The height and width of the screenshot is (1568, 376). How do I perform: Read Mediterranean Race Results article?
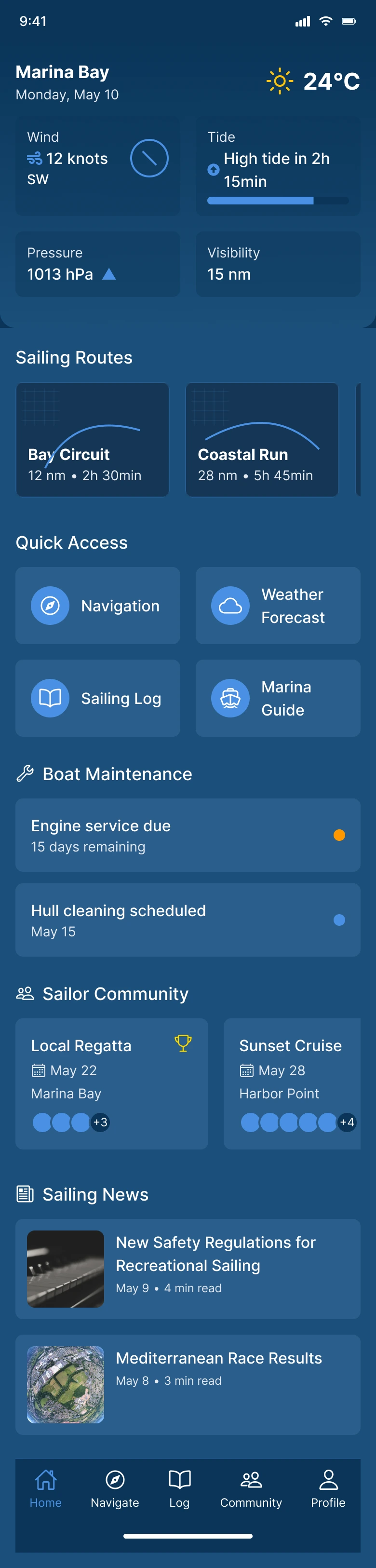(x=188, y=1384)
